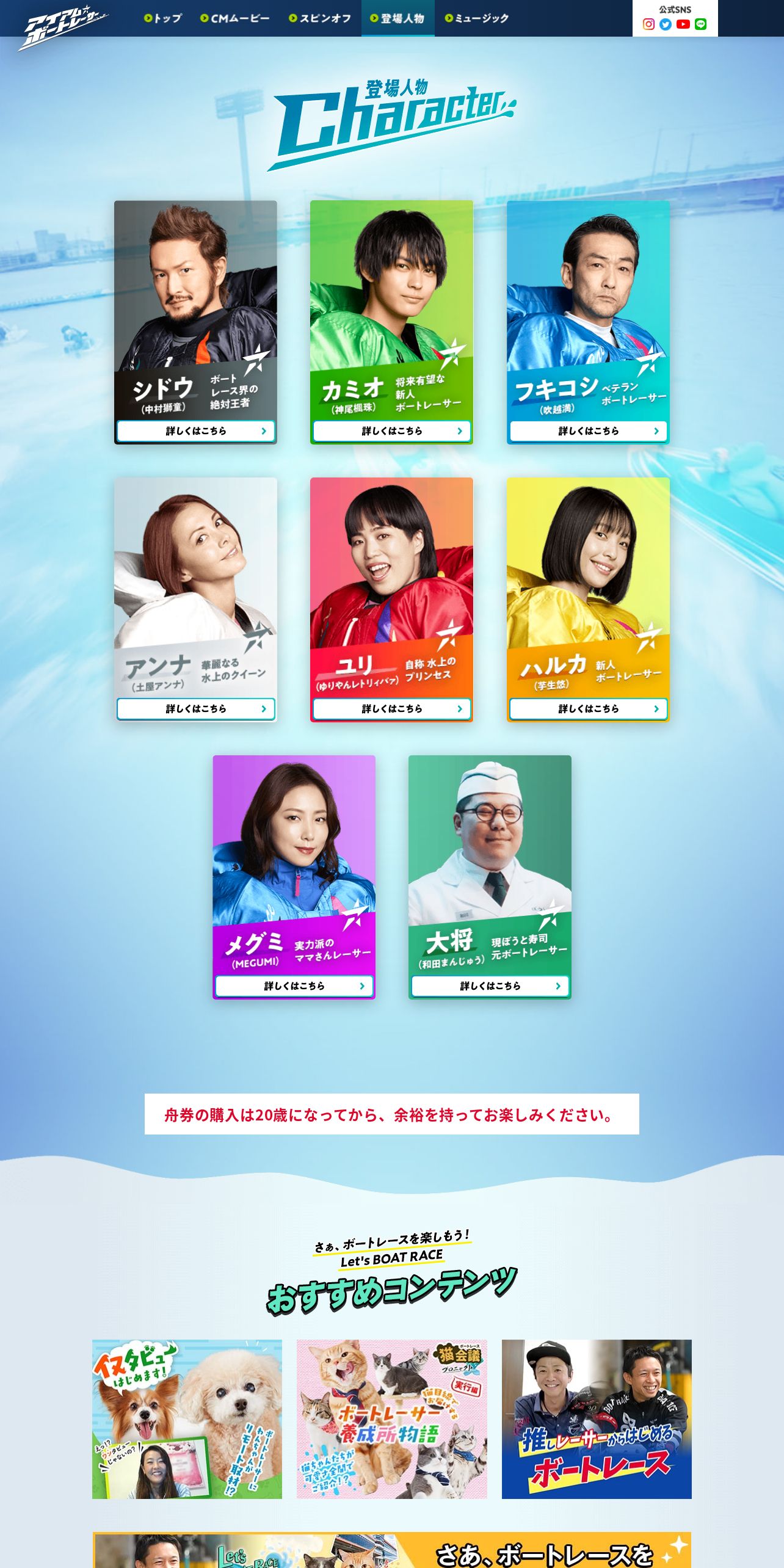This screenshot has height=1568, width=784.
Task: Open the official Instagram icon
Action: (x=648, y=24)
